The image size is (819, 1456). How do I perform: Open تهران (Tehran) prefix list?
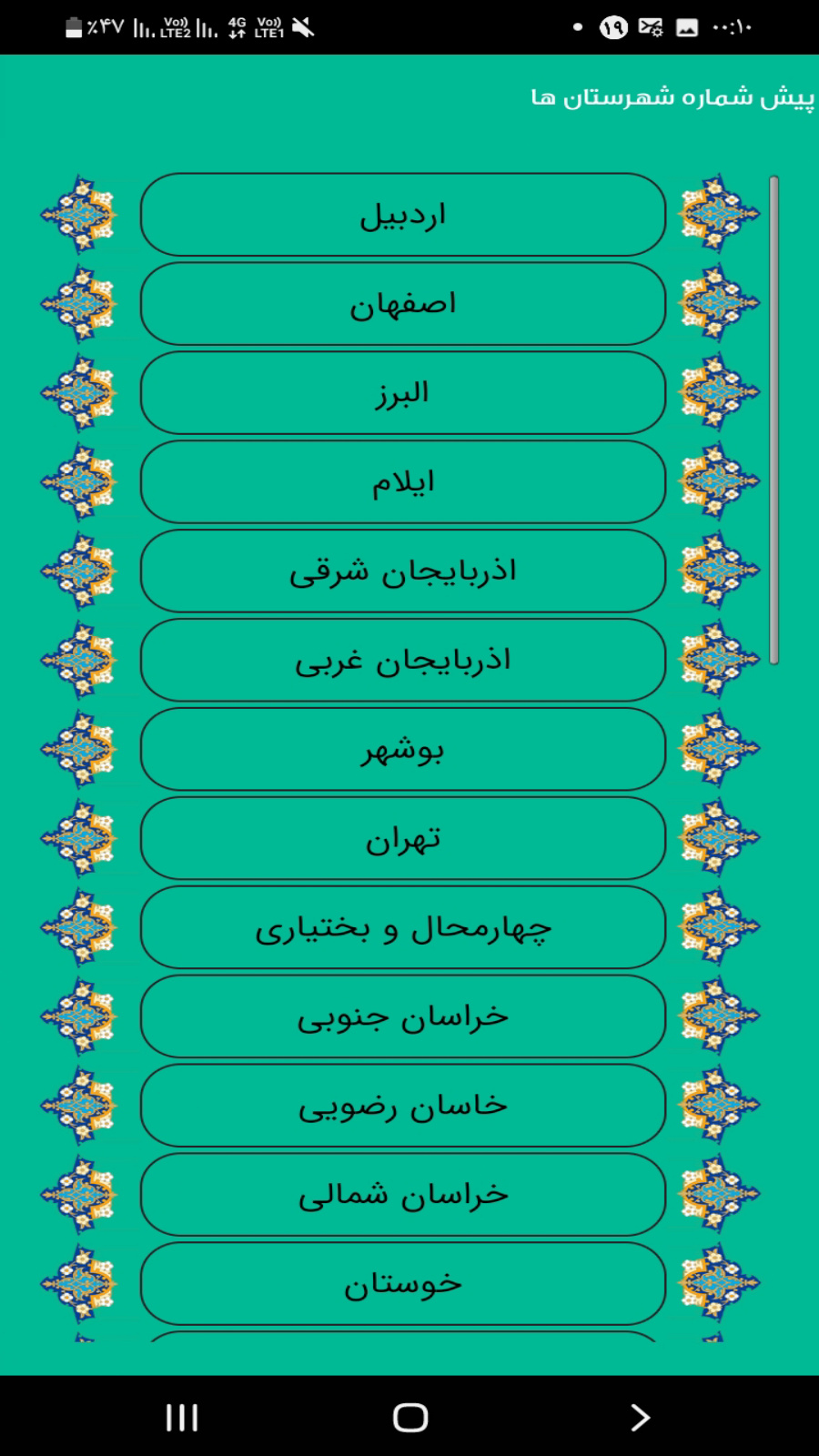(403, 838)
